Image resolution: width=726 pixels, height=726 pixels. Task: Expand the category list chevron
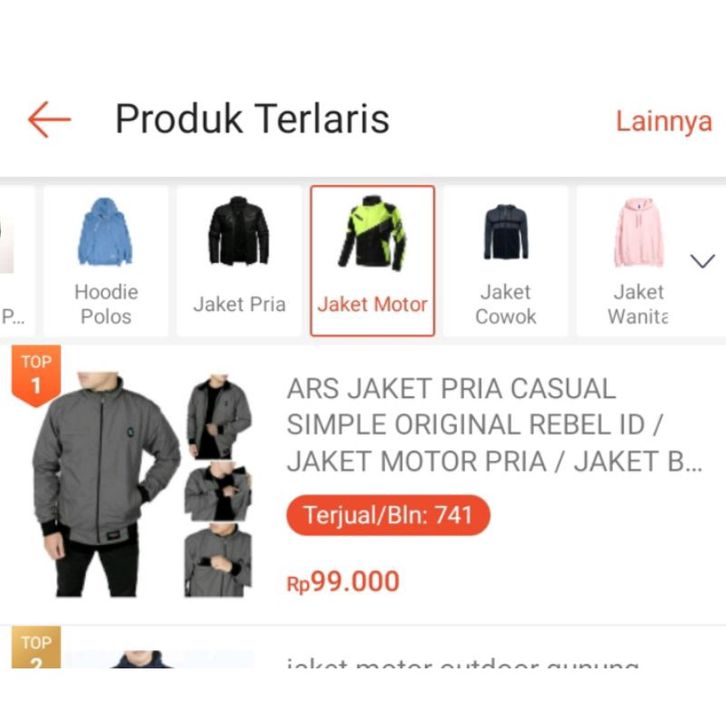(703, 261)
